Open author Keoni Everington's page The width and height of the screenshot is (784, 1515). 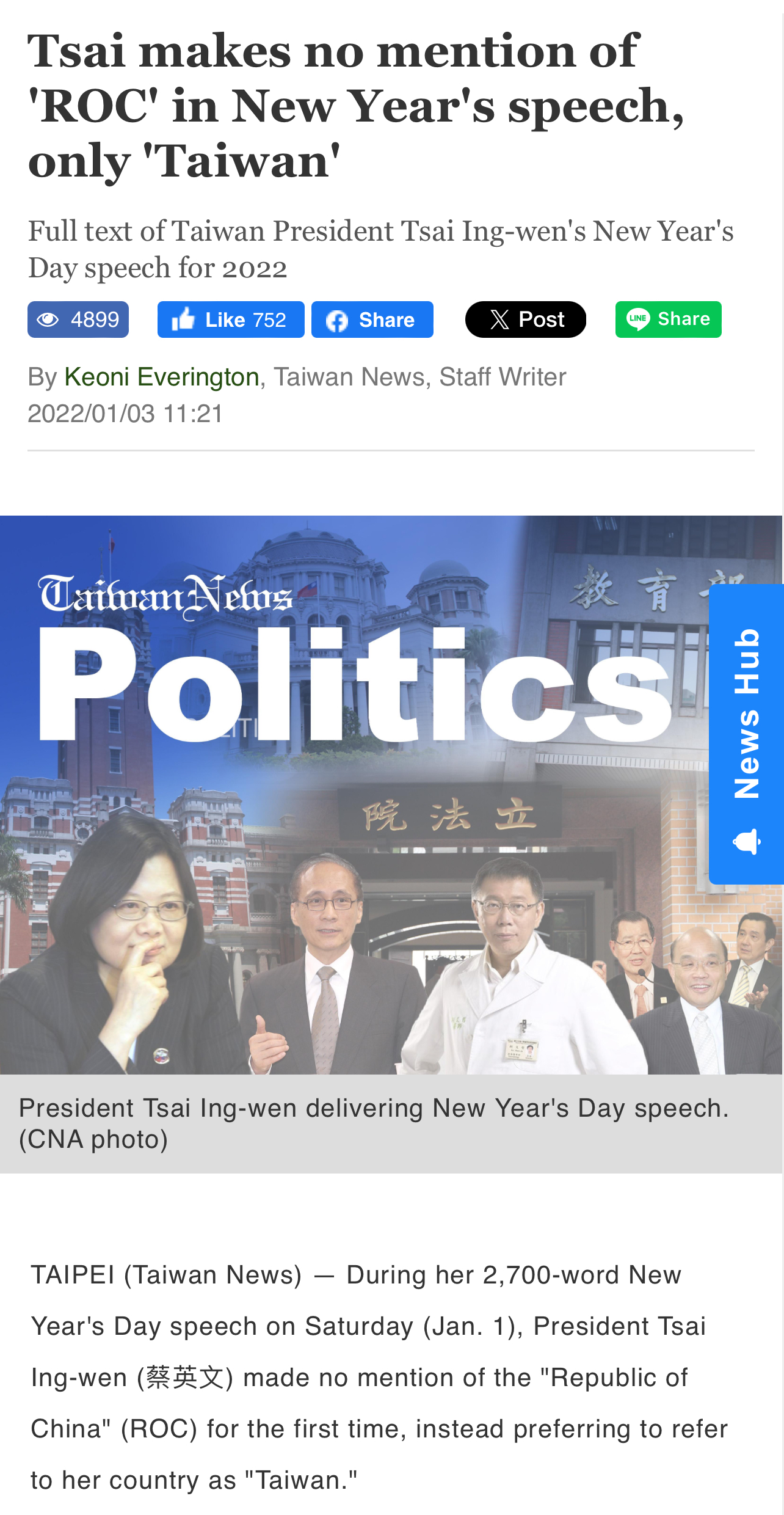[x=162, y=377]
